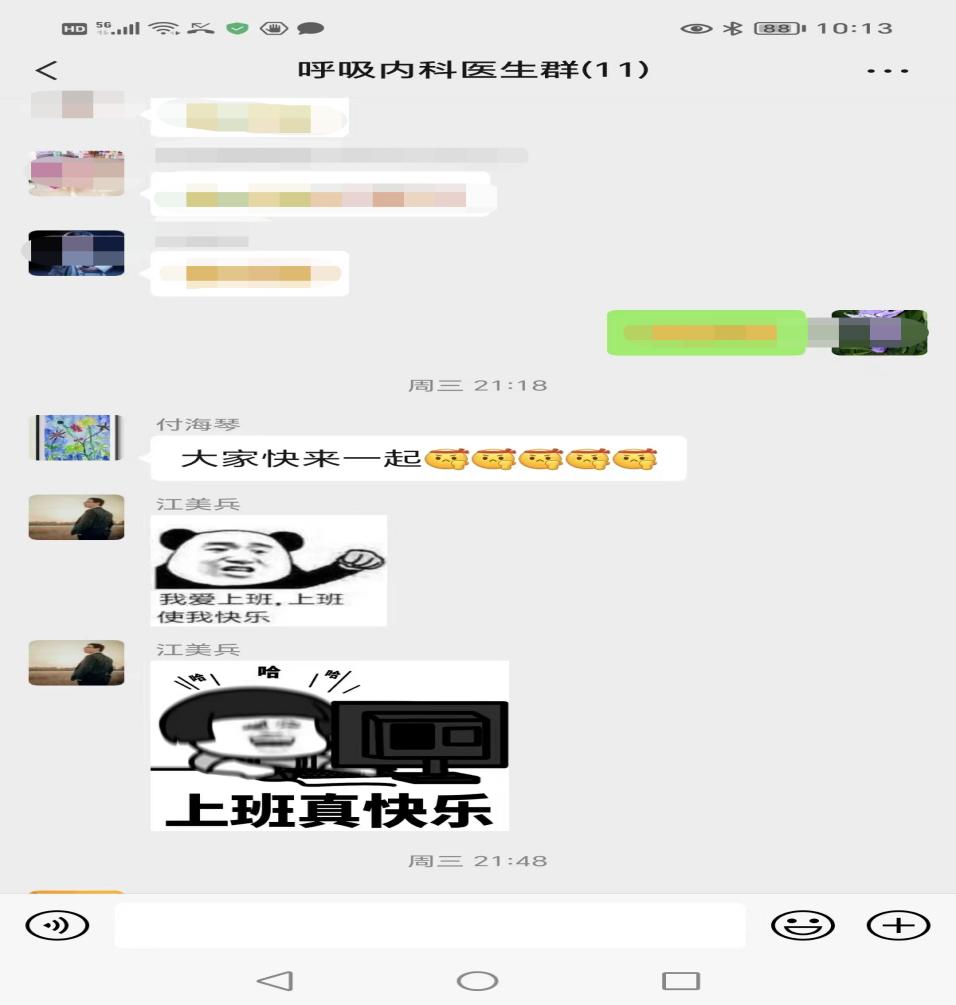Switch to voice message input
Screen dimensions: 956x1005
57,926
